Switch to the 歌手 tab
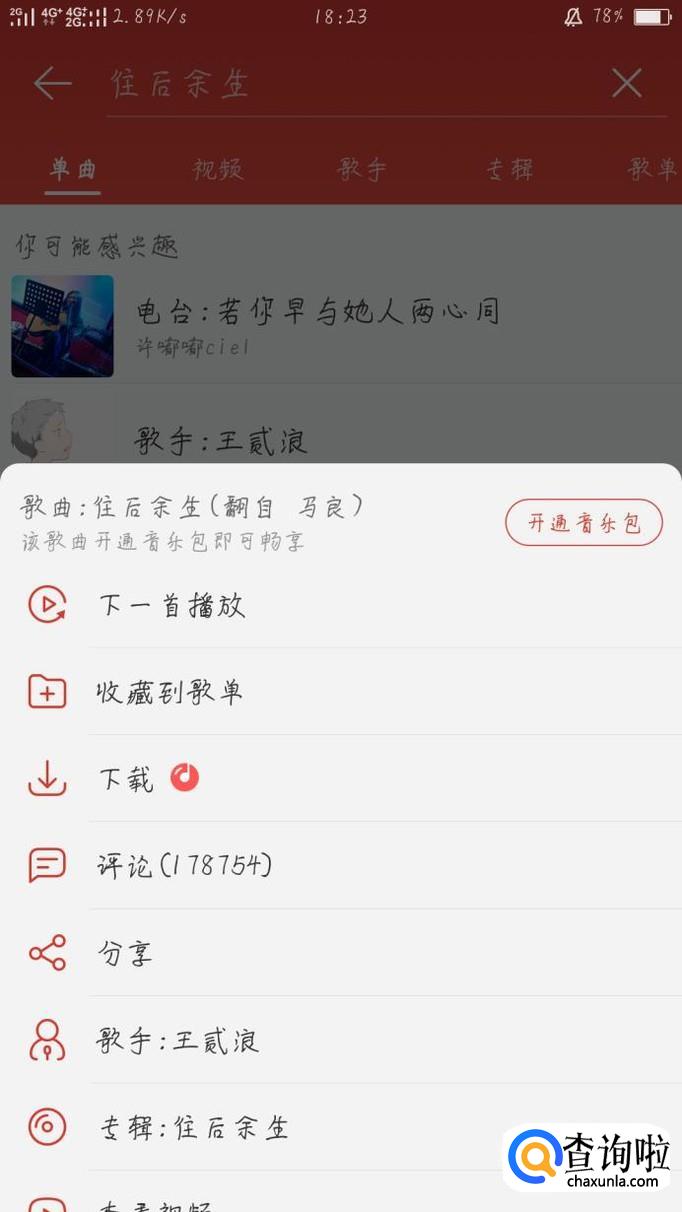Viewport: 682px width, 1212px height. coord(362,169)
